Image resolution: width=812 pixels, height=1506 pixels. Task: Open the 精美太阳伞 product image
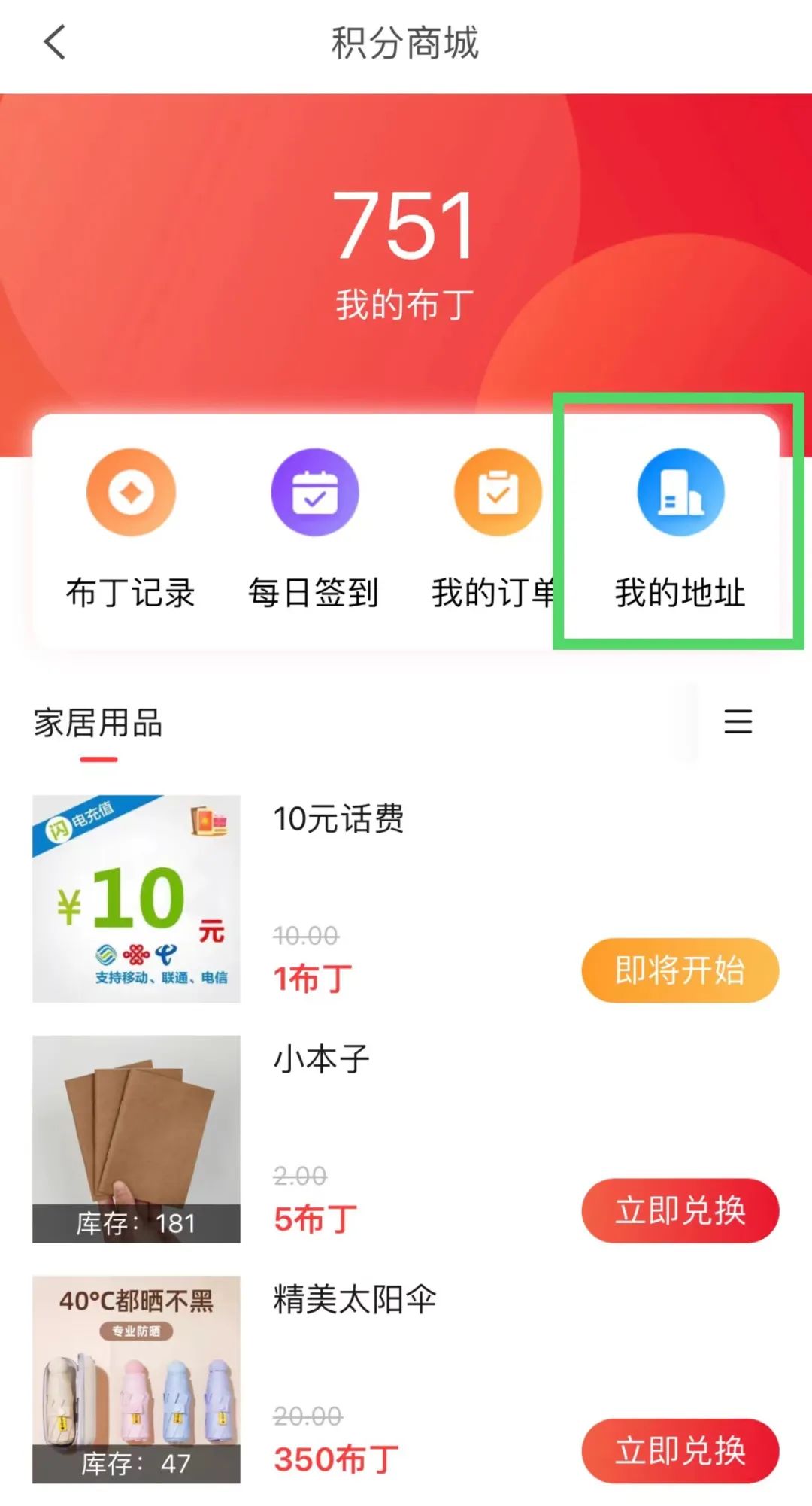tap(136, 1379)
